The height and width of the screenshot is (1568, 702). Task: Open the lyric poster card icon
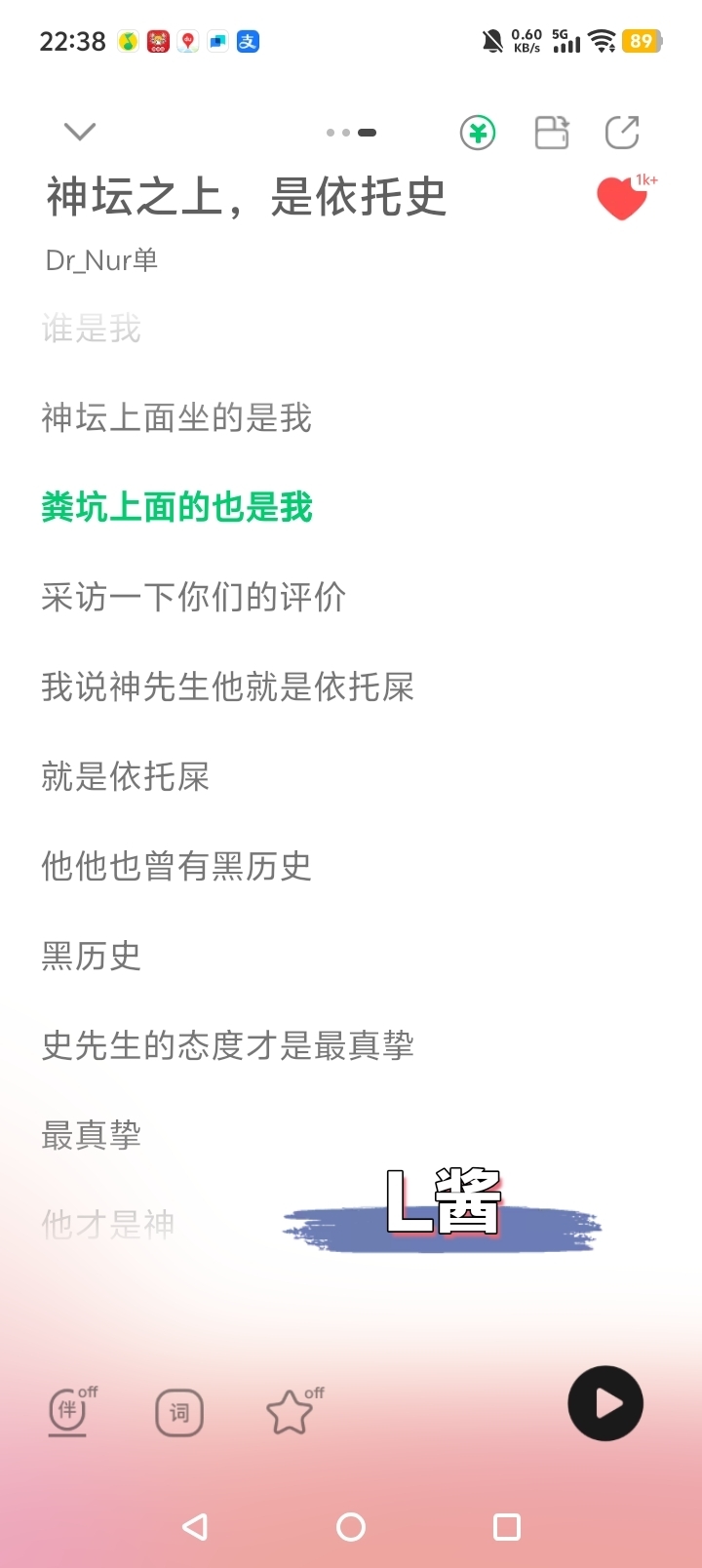552,133
